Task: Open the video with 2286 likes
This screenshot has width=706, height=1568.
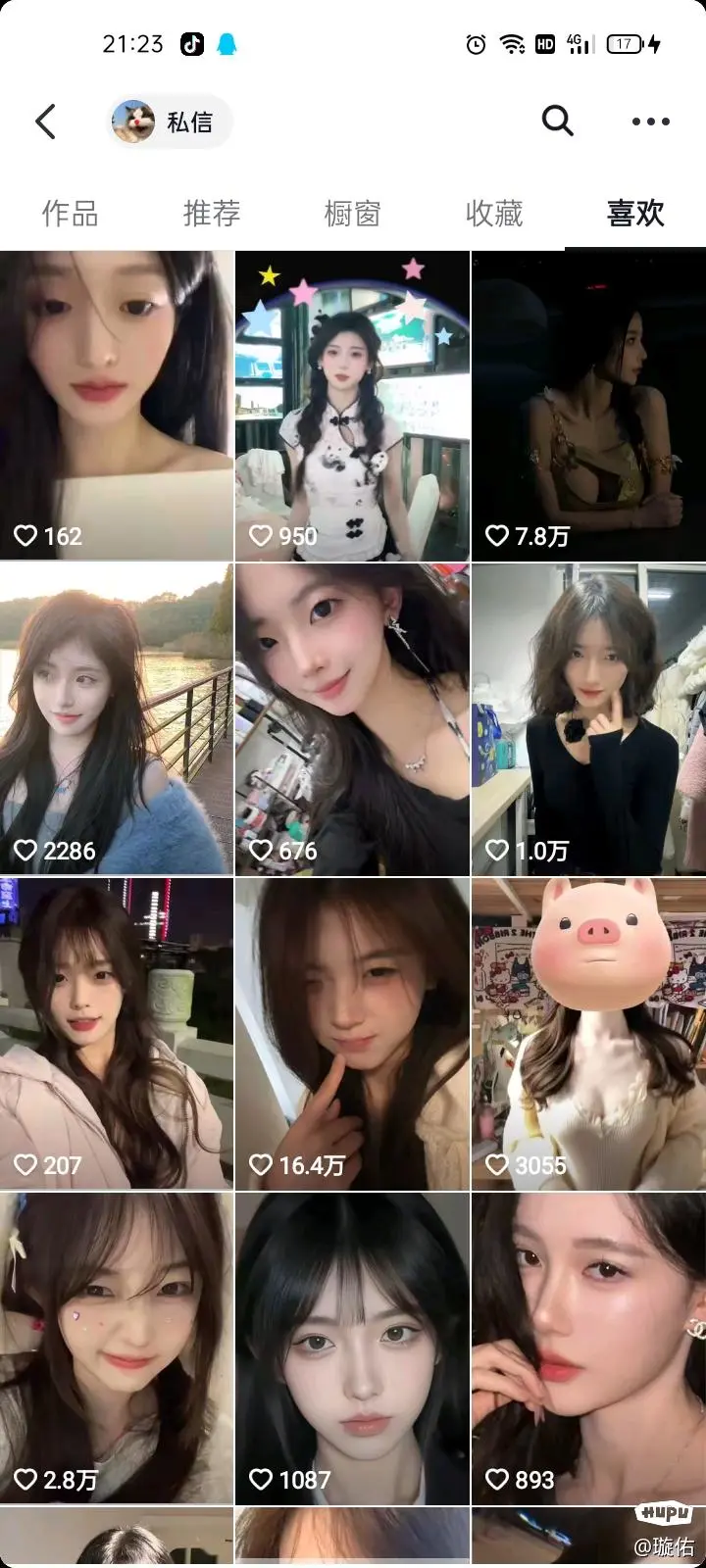Action: 117,718
